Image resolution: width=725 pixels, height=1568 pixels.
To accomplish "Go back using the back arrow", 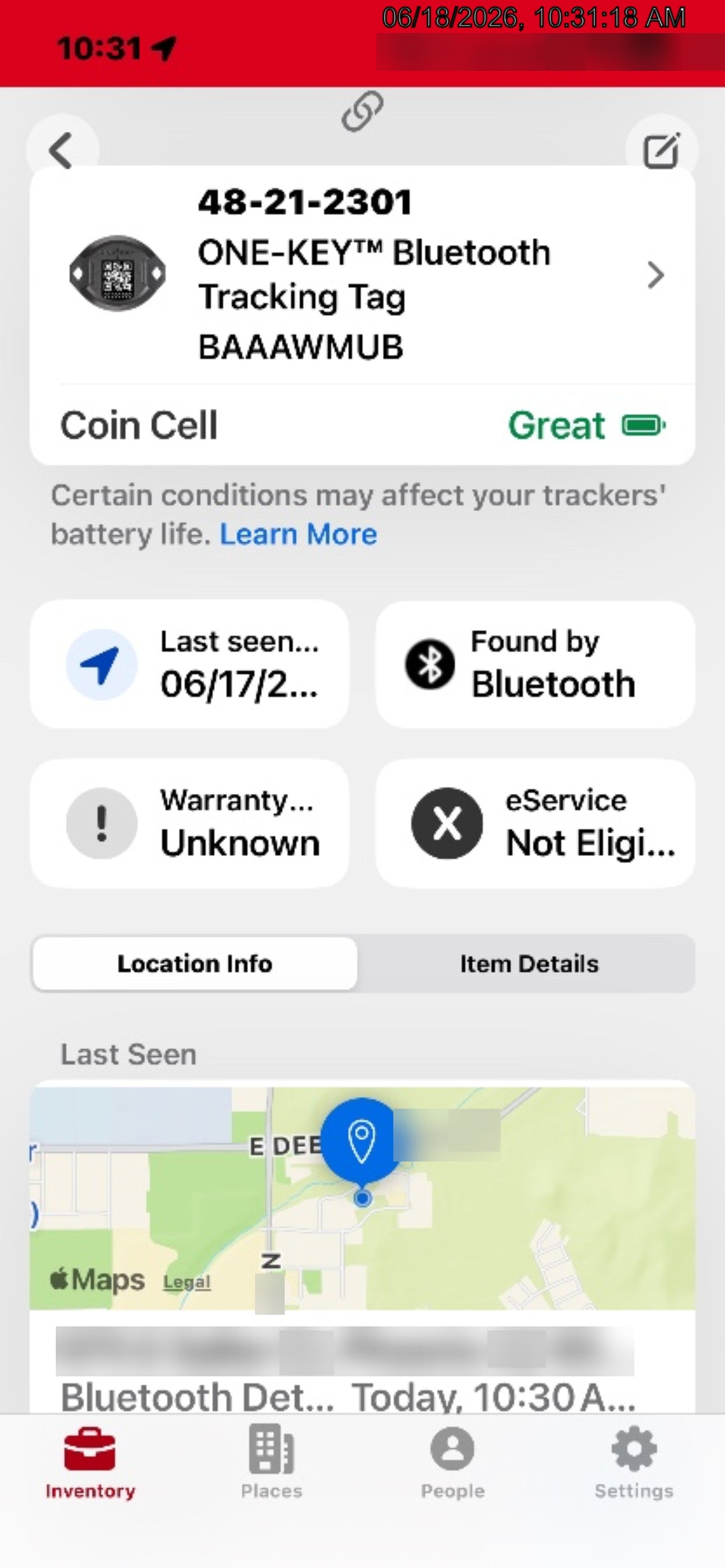I will tap(62, 150).
